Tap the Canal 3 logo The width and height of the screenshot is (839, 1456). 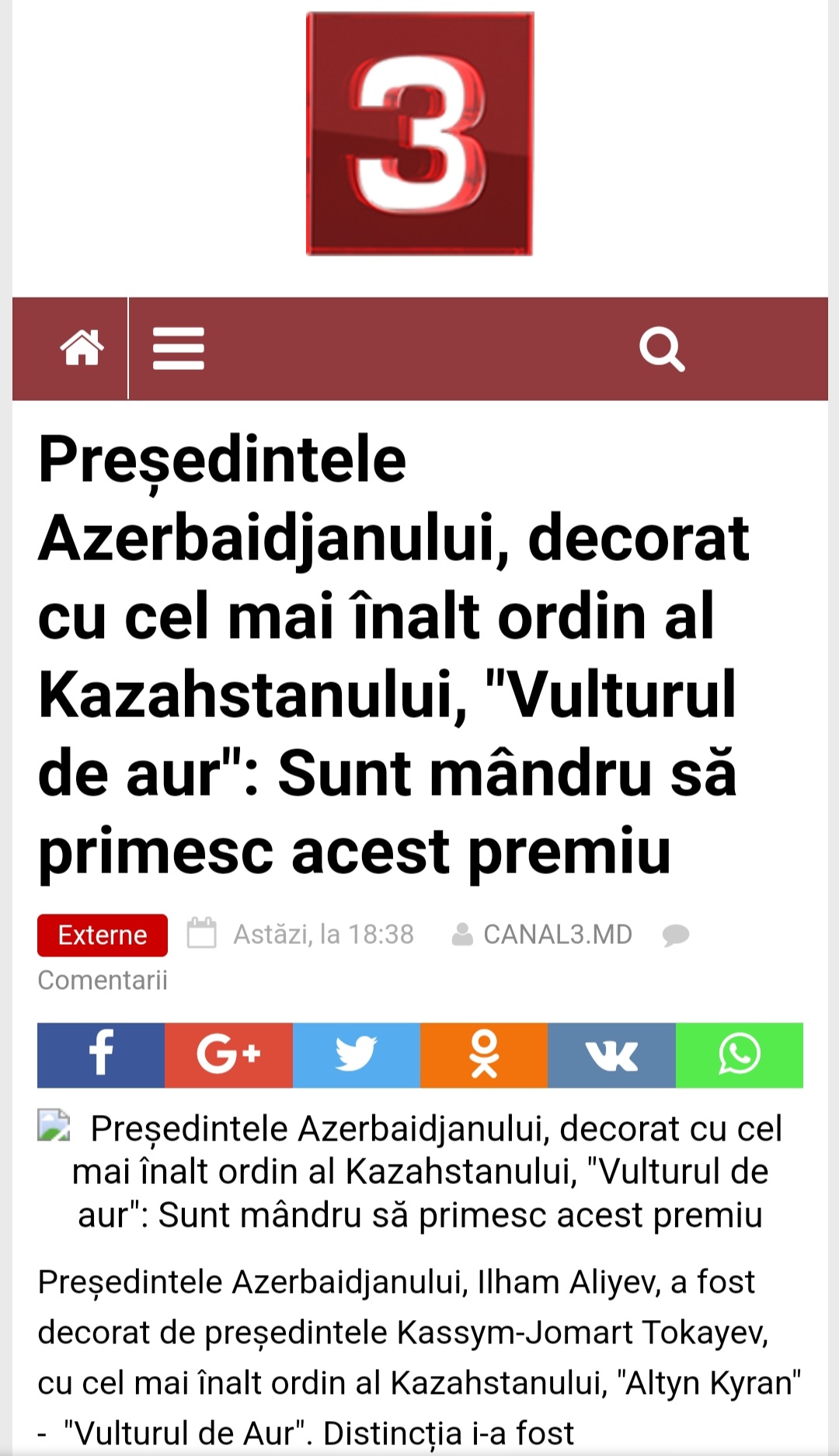coord(419,134)
